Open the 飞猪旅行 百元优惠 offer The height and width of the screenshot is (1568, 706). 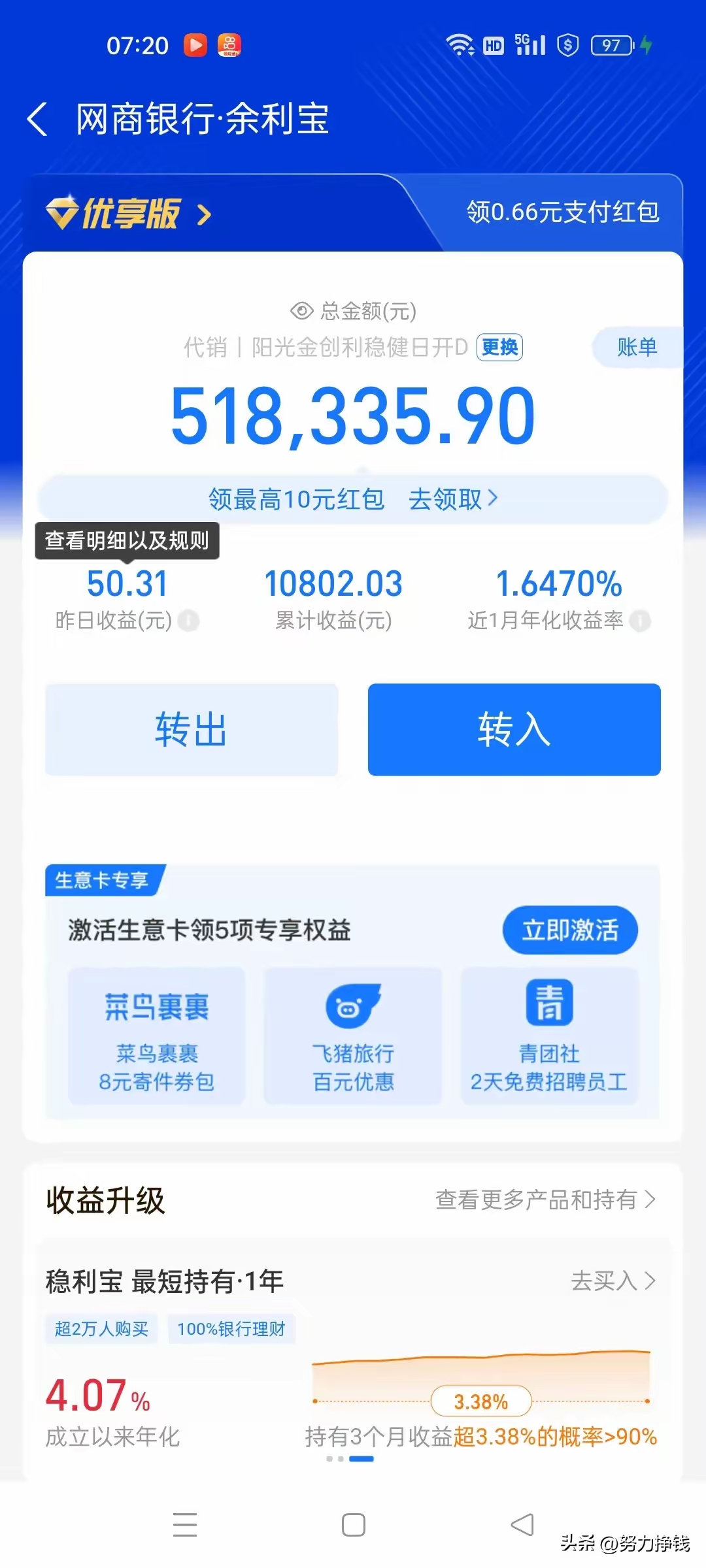pos(353,1036)
